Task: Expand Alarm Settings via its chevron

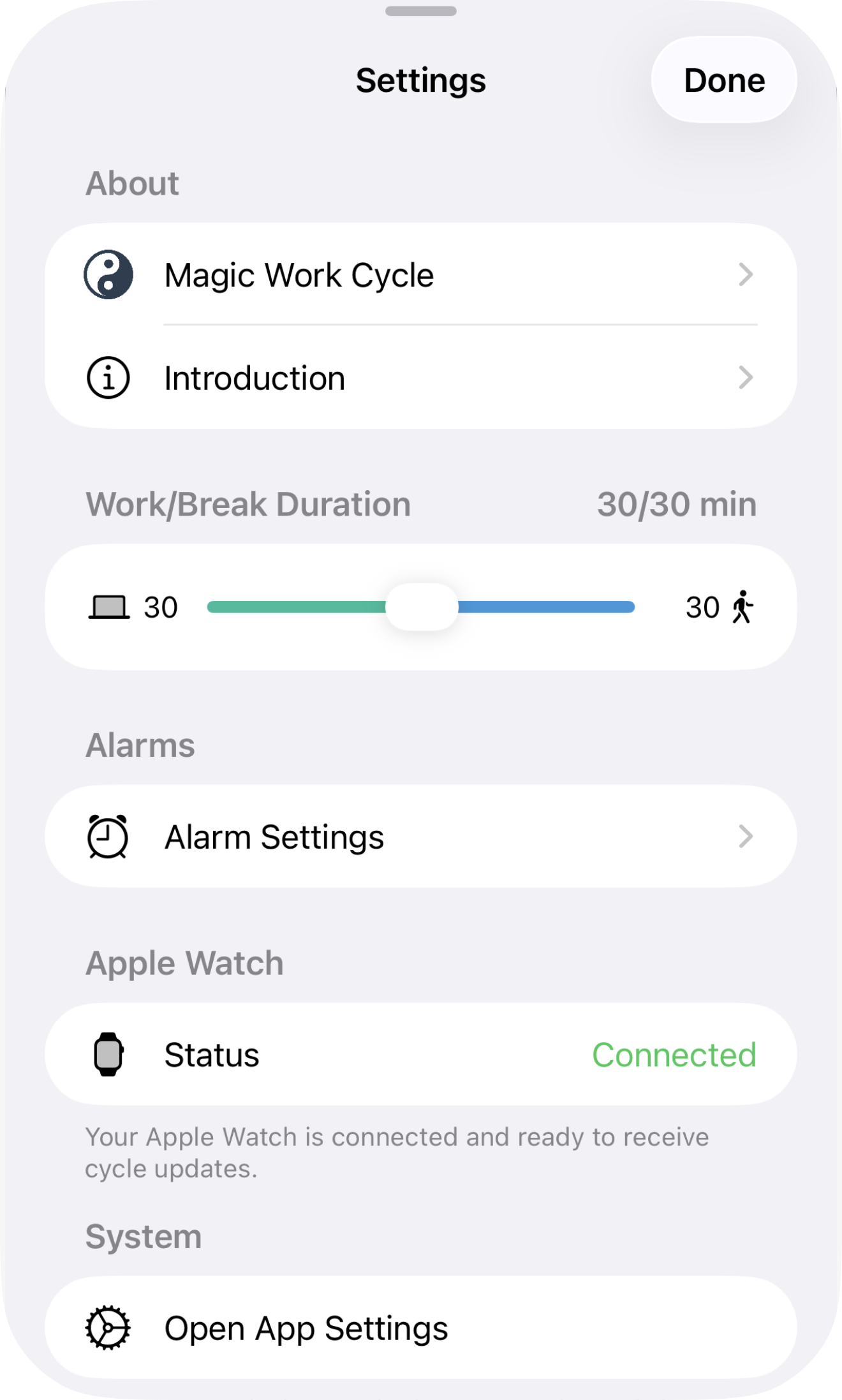Action: click(746, 836)
